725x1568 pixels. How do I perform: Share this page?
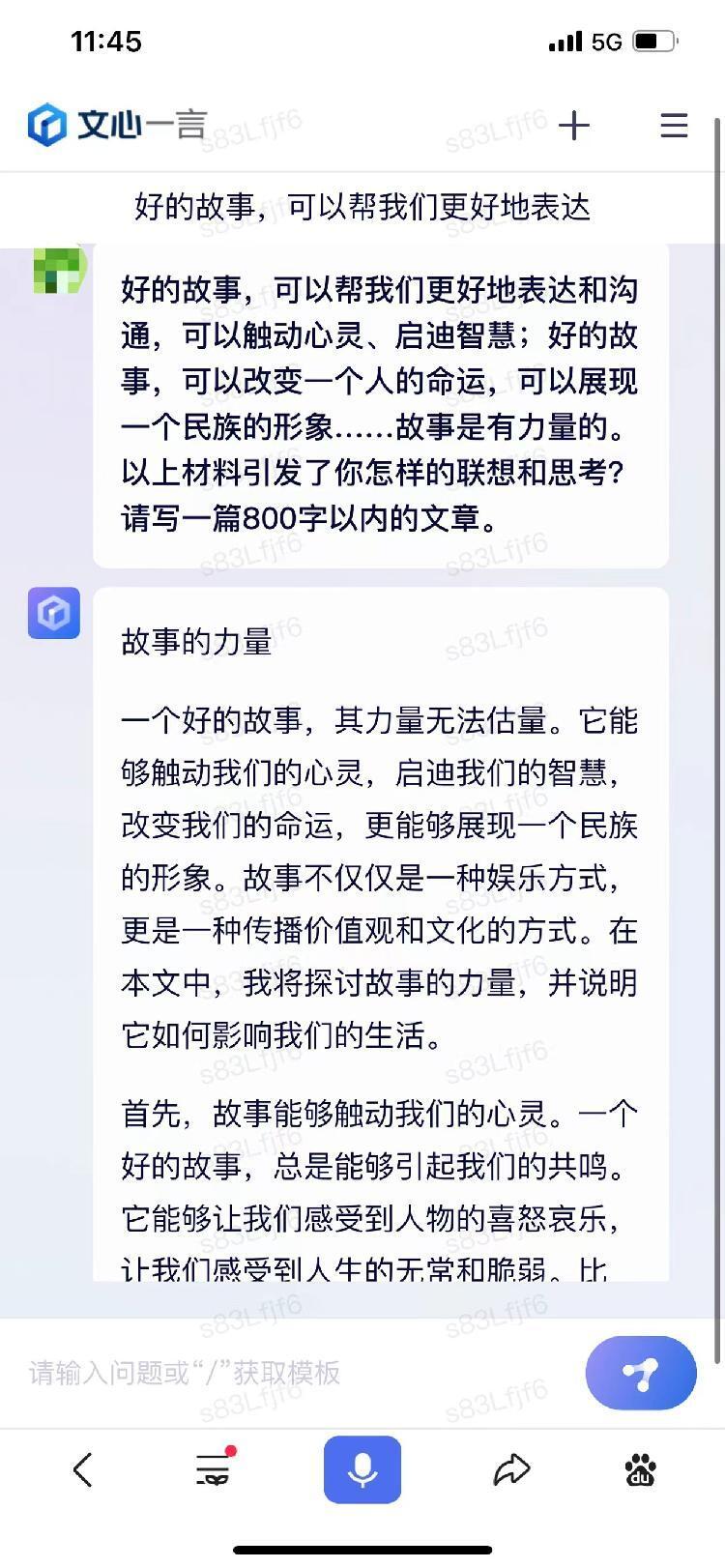pyautogui.click(x=511, y=1469)
